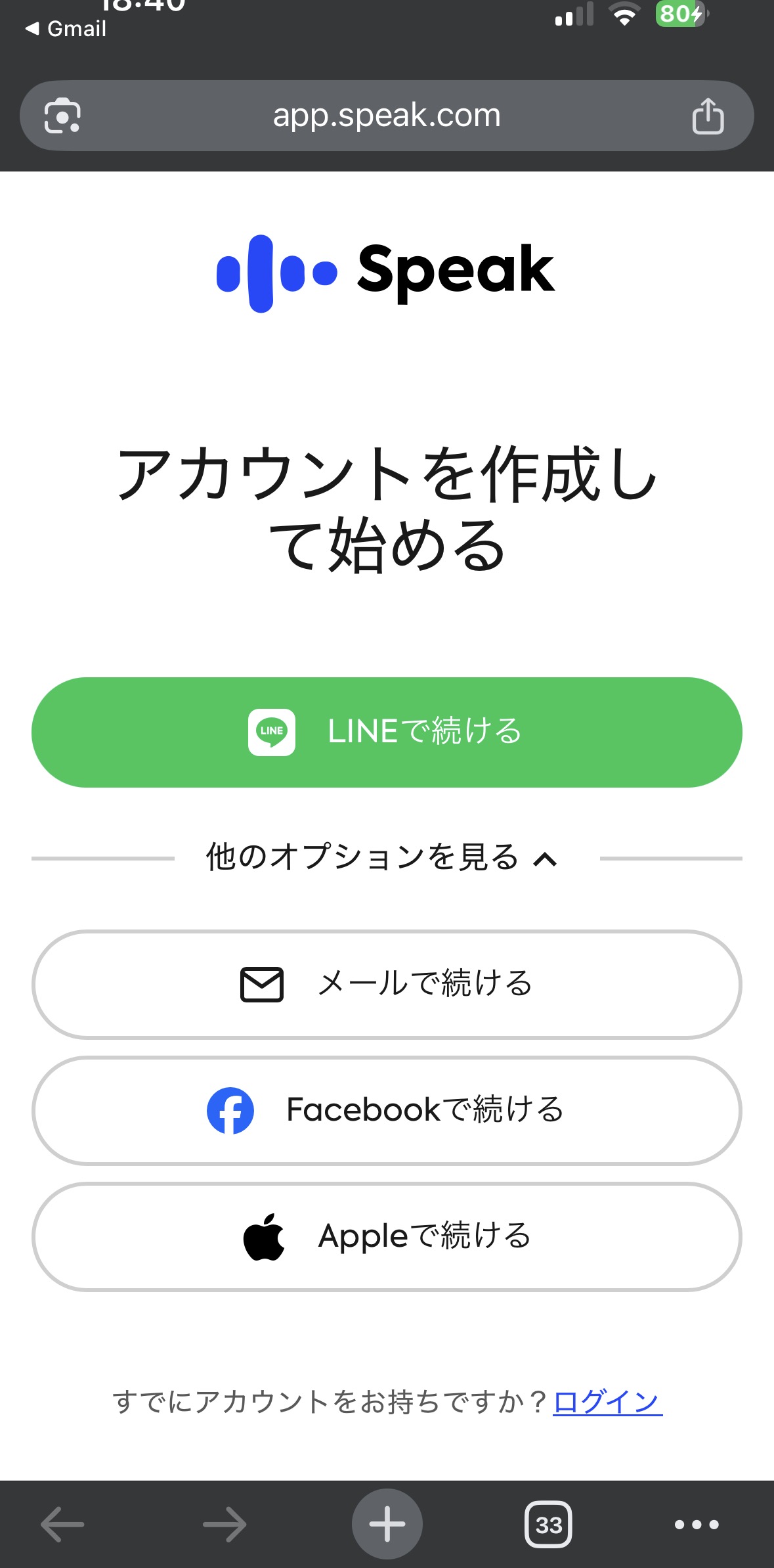Continue with Facebook

tap(387, 1110)
